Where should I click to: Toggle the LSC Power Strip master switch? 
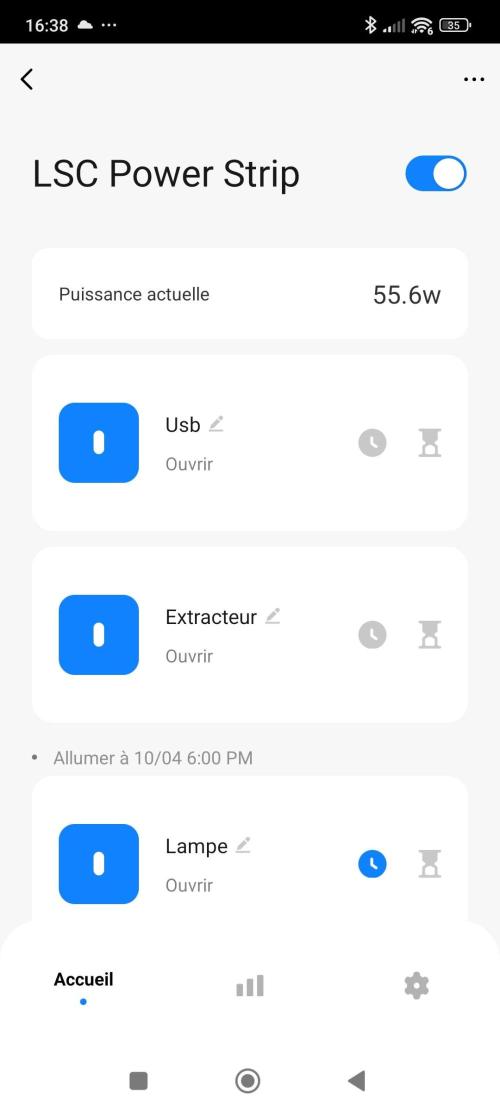point(436,174)
